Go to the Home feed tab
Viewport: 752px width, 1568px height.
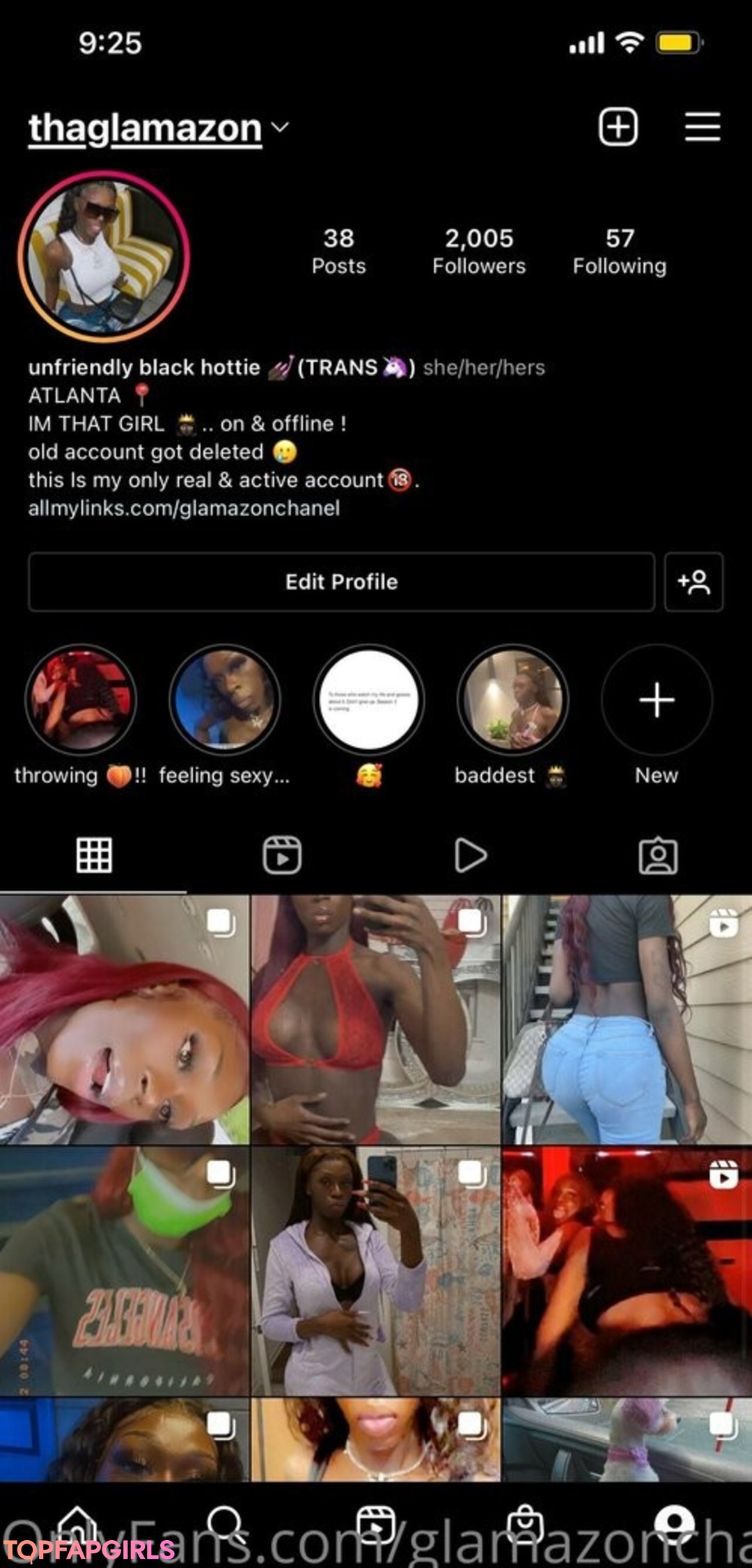tap(77, 1524)
